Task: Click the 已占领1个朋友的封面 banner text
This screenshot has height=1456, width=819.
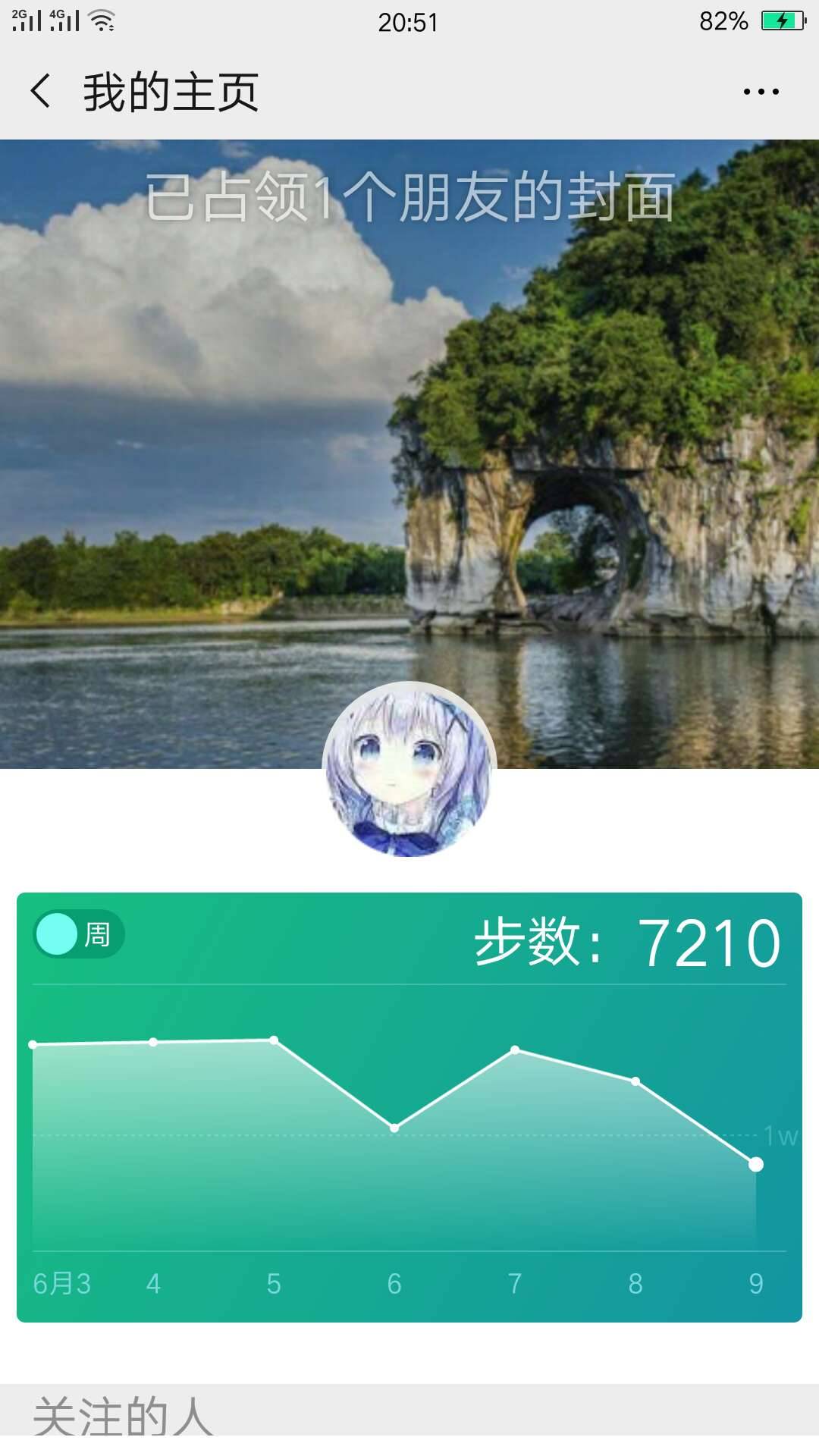Action: click(409, 199)
